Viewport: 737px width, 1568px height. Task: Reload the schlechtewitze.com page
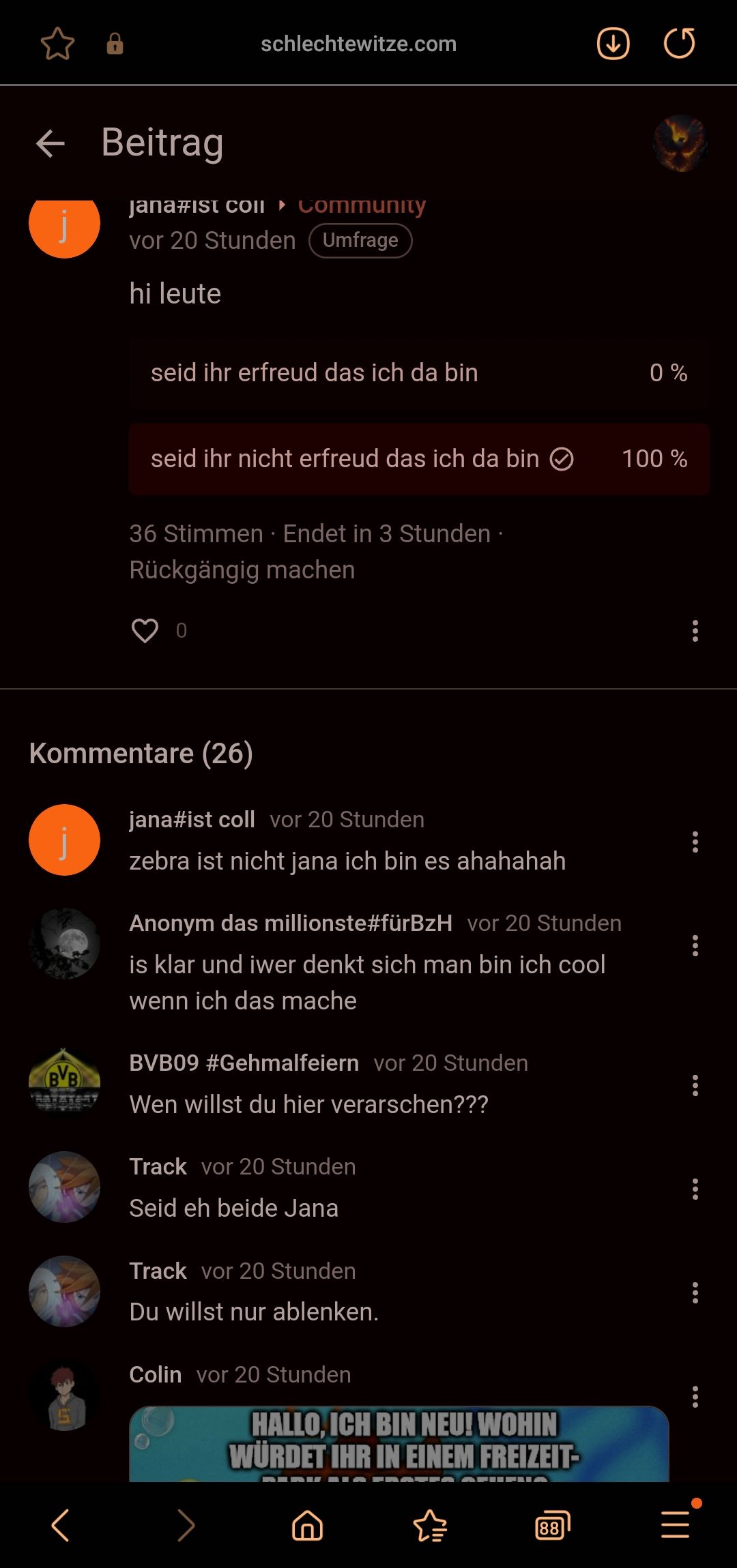(x=679, y=44)
